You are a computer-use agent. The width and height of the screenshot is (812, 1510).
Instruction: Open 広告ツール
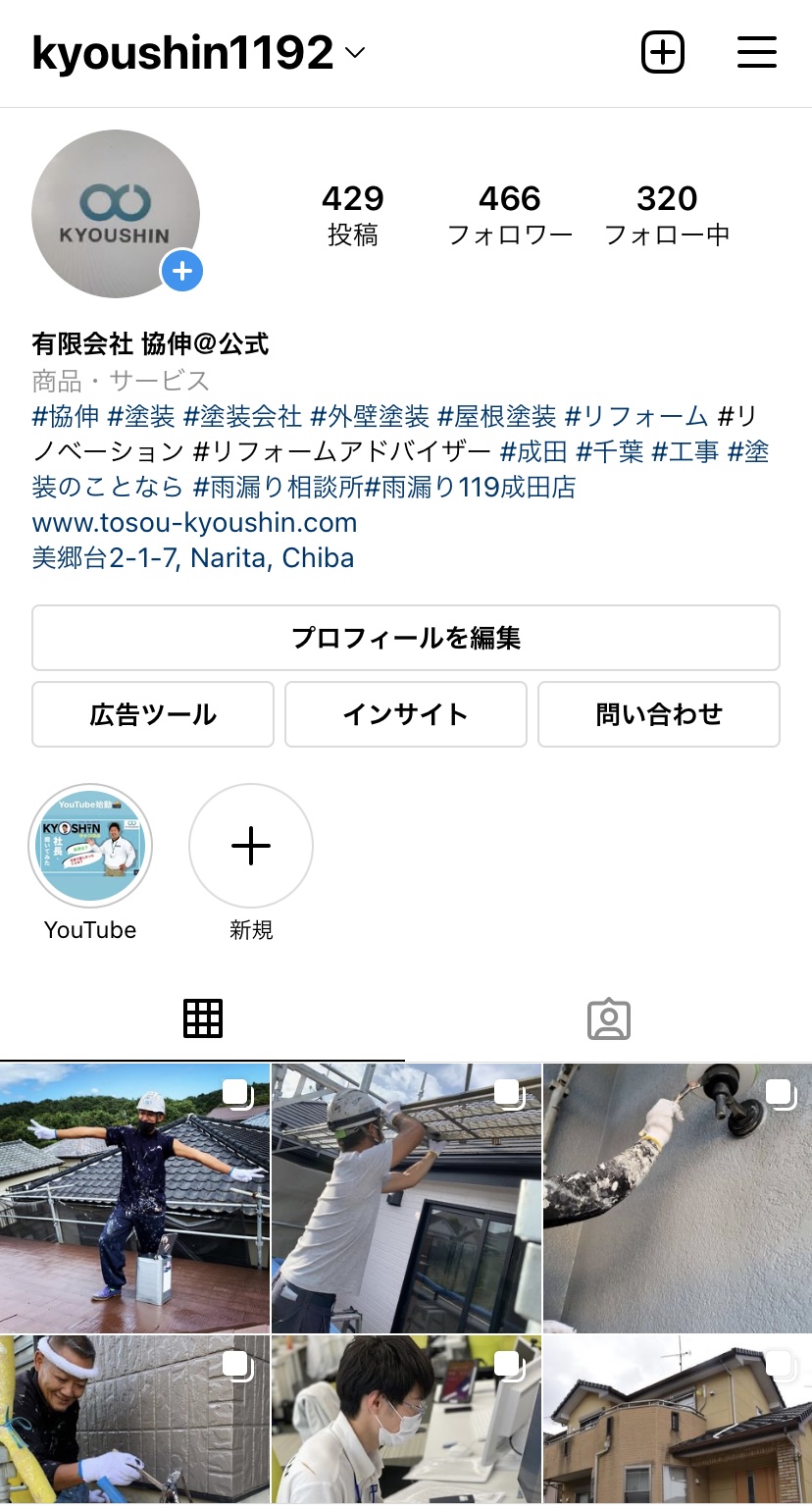click(x=153, y=714)
